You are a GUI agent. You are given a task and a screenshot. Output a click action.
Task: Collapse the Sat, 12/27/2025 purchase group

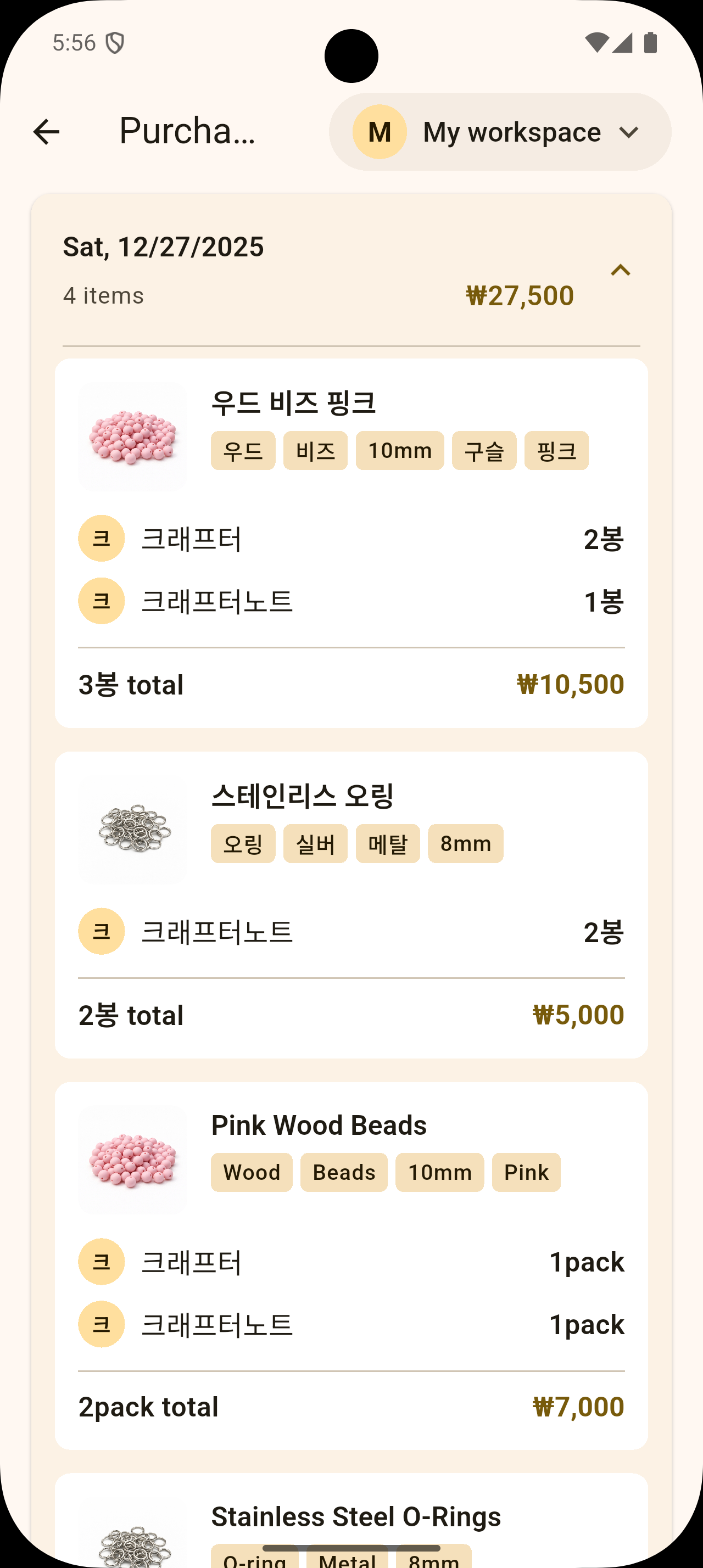621,270
